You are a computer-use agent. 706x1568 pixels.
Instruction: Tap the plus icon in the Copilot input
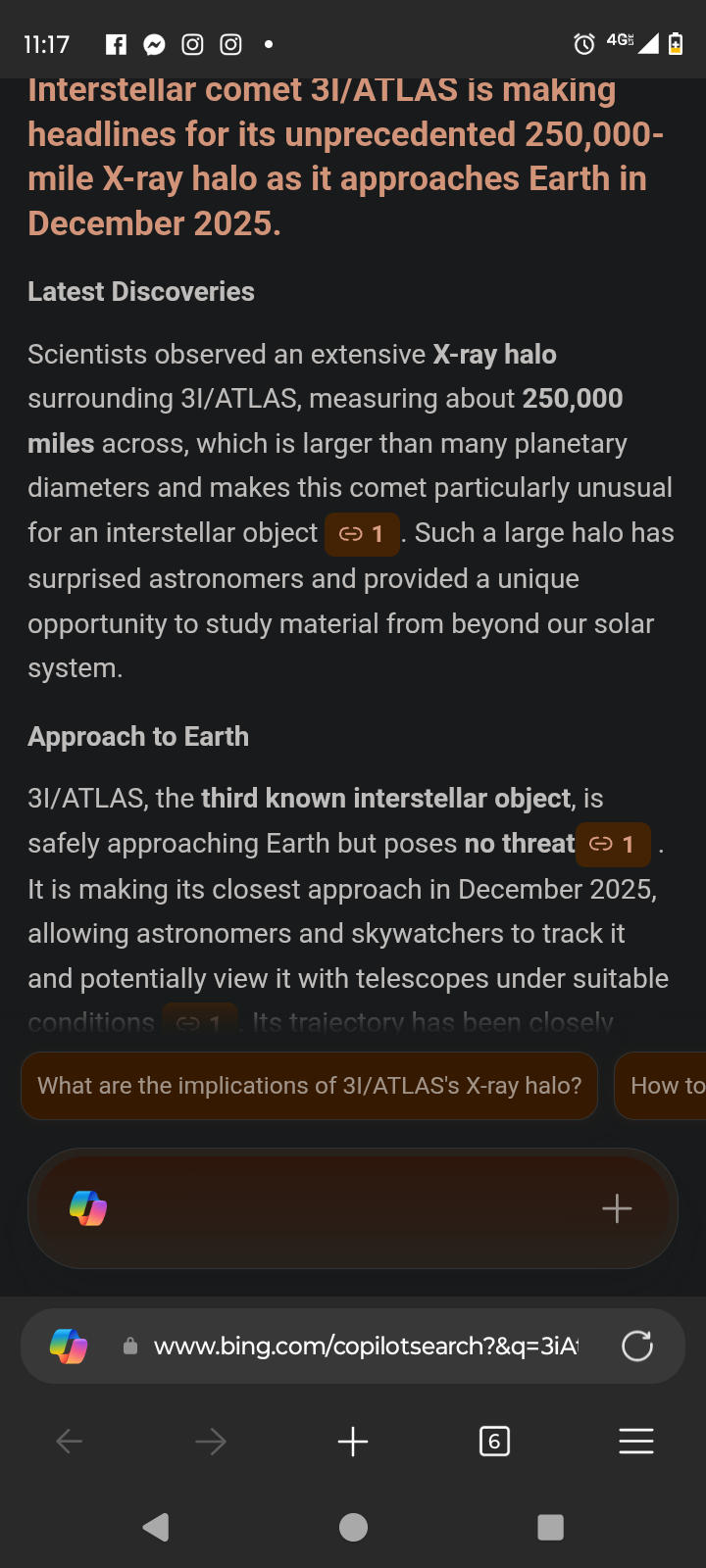[617, 1208]
